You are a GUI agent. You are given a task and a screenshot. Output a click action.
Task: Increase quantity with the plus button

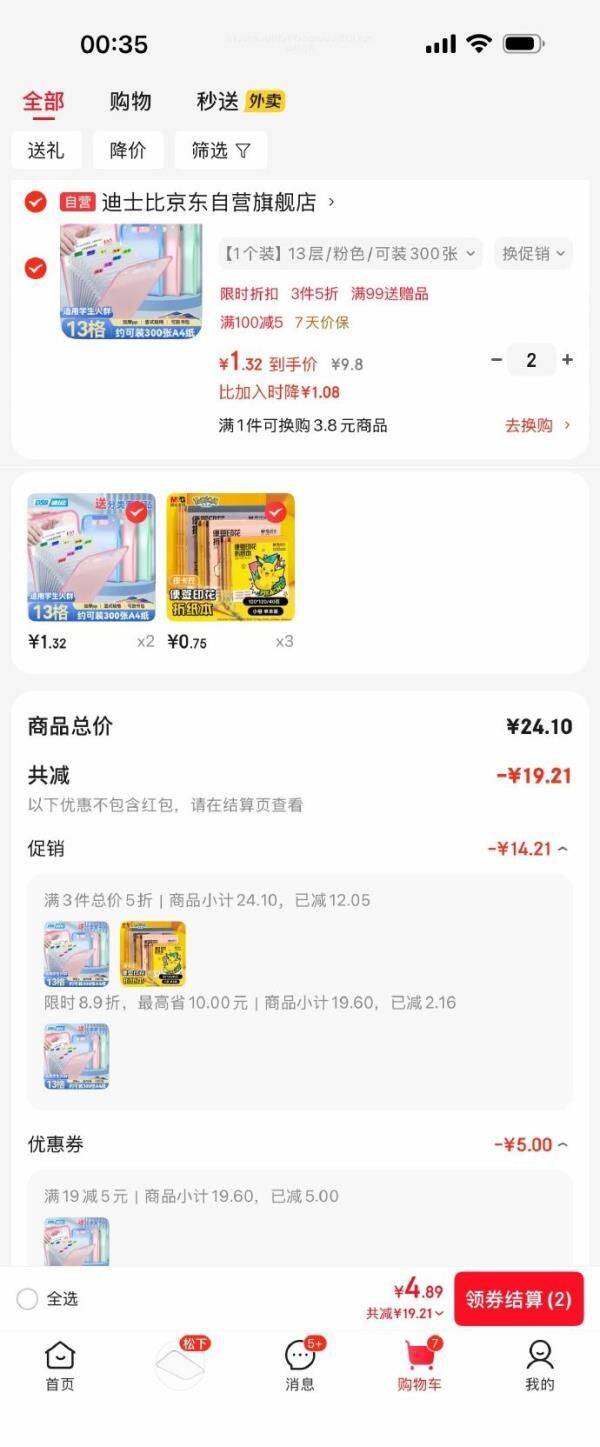pos(568,360)
